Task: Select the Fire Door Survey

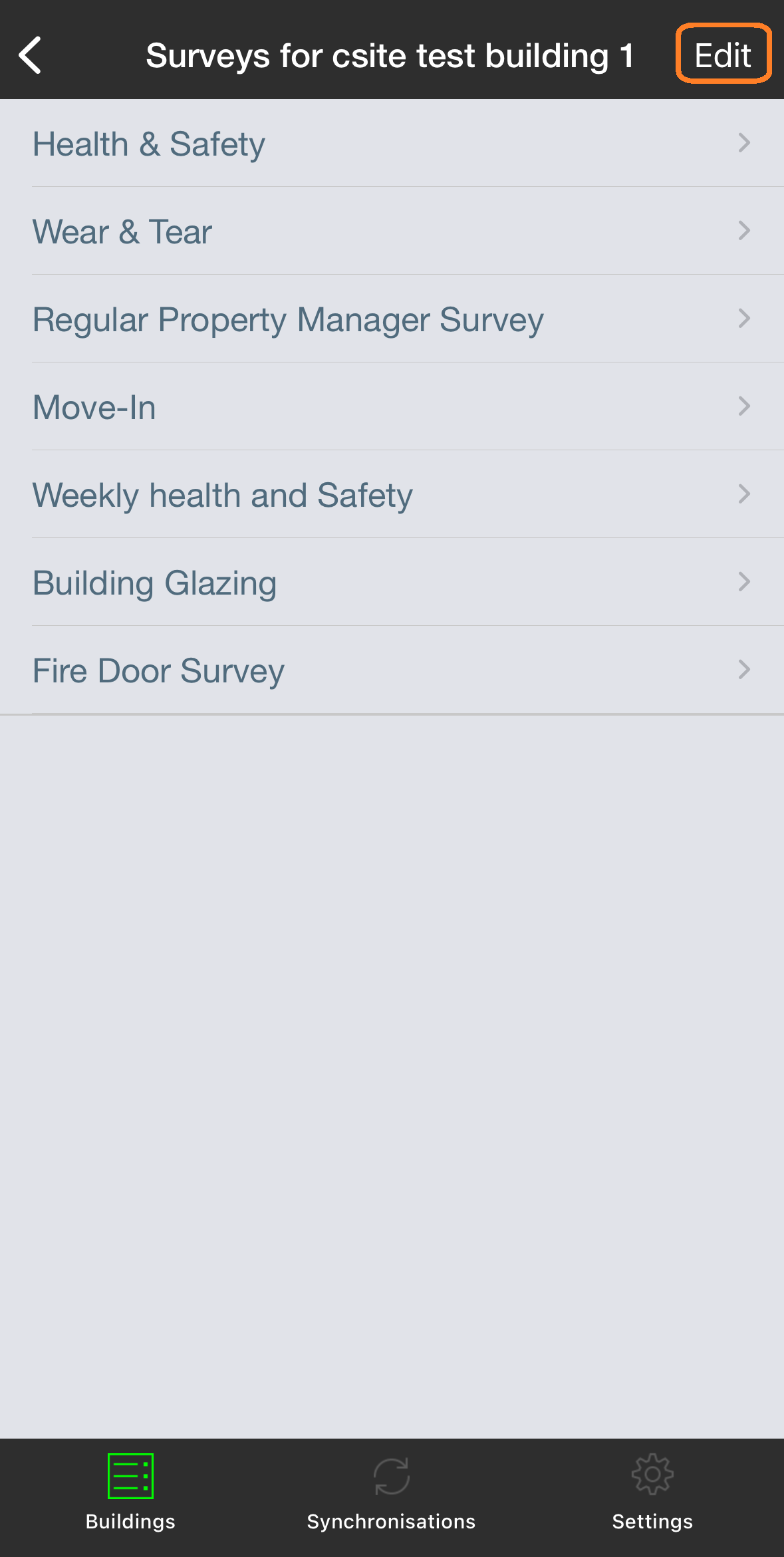Action: coord(392,670)
